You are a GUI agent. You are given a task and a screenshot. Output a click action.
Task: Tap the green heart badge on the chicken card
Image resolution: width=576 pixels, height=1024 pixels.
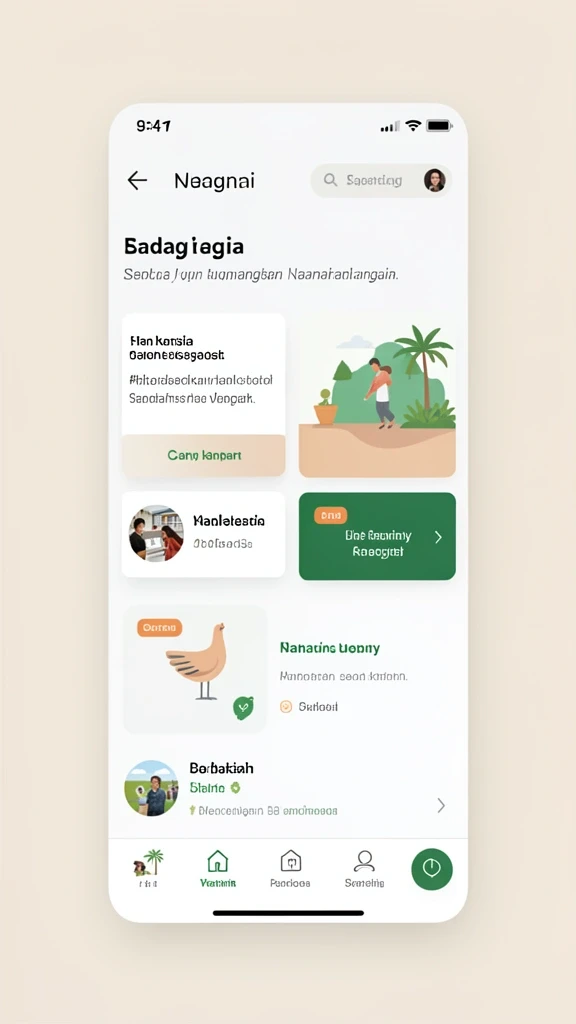tap(244, 707)
